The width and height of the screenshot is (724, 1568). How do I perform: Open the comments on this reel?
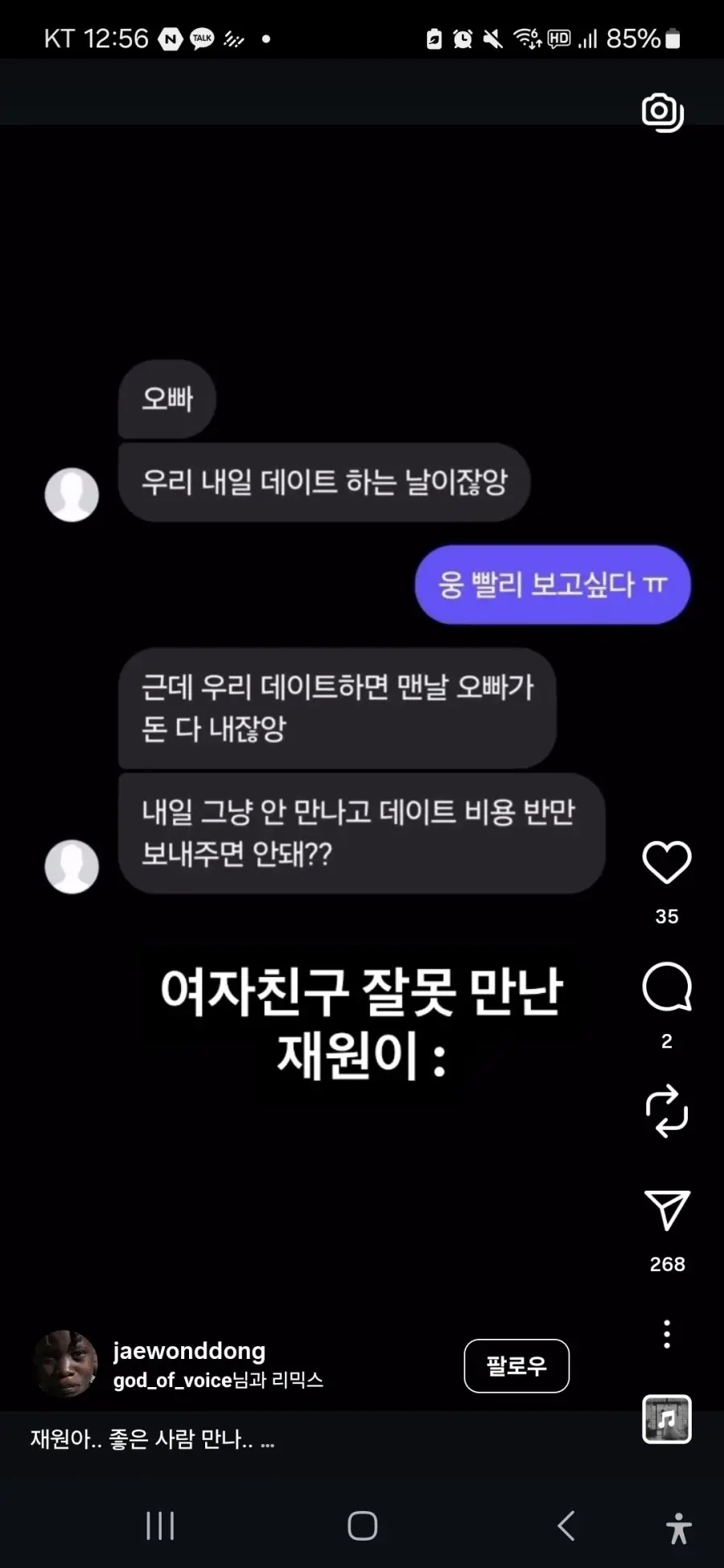point(666,987)
